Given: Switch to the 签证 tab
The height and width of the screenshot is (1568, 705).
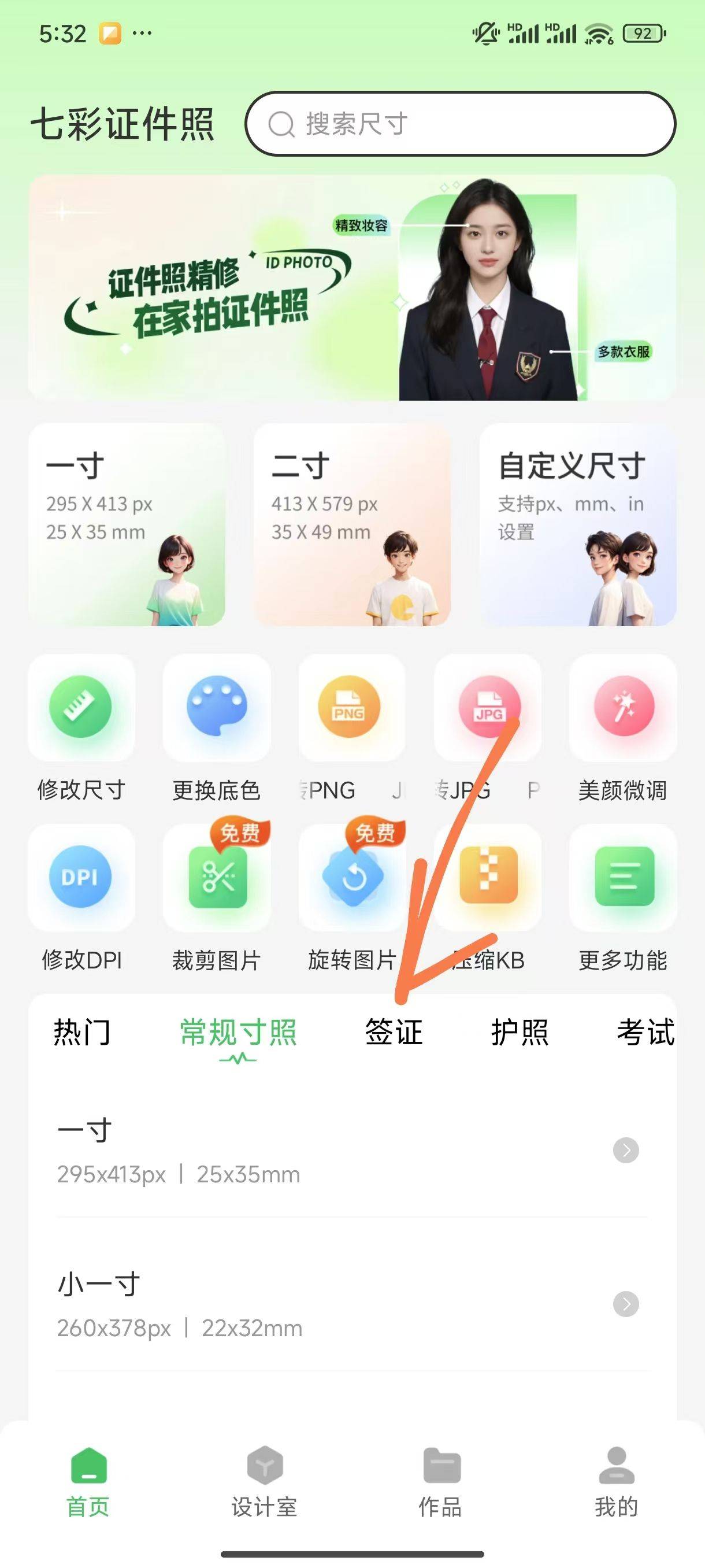Looking at the screenshot, I should [394, 1033].
